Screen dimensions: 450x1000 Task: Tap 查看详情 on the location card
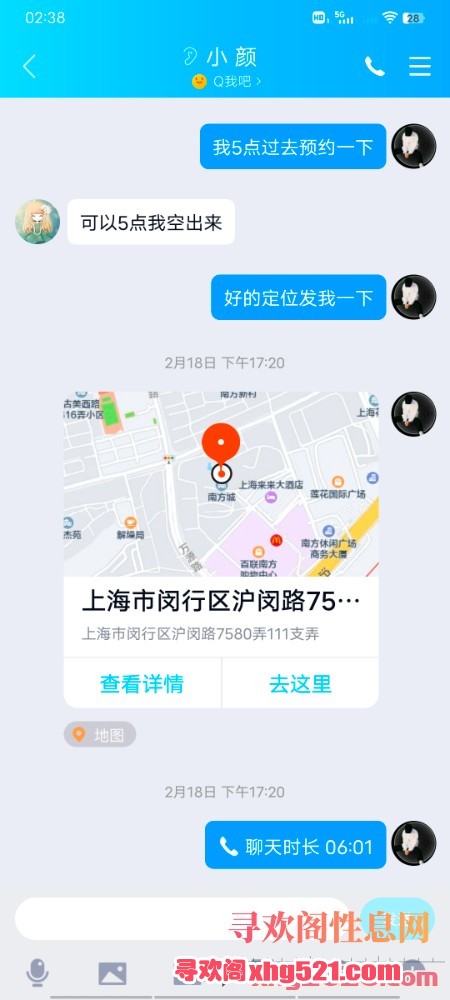tap(142, 684)
